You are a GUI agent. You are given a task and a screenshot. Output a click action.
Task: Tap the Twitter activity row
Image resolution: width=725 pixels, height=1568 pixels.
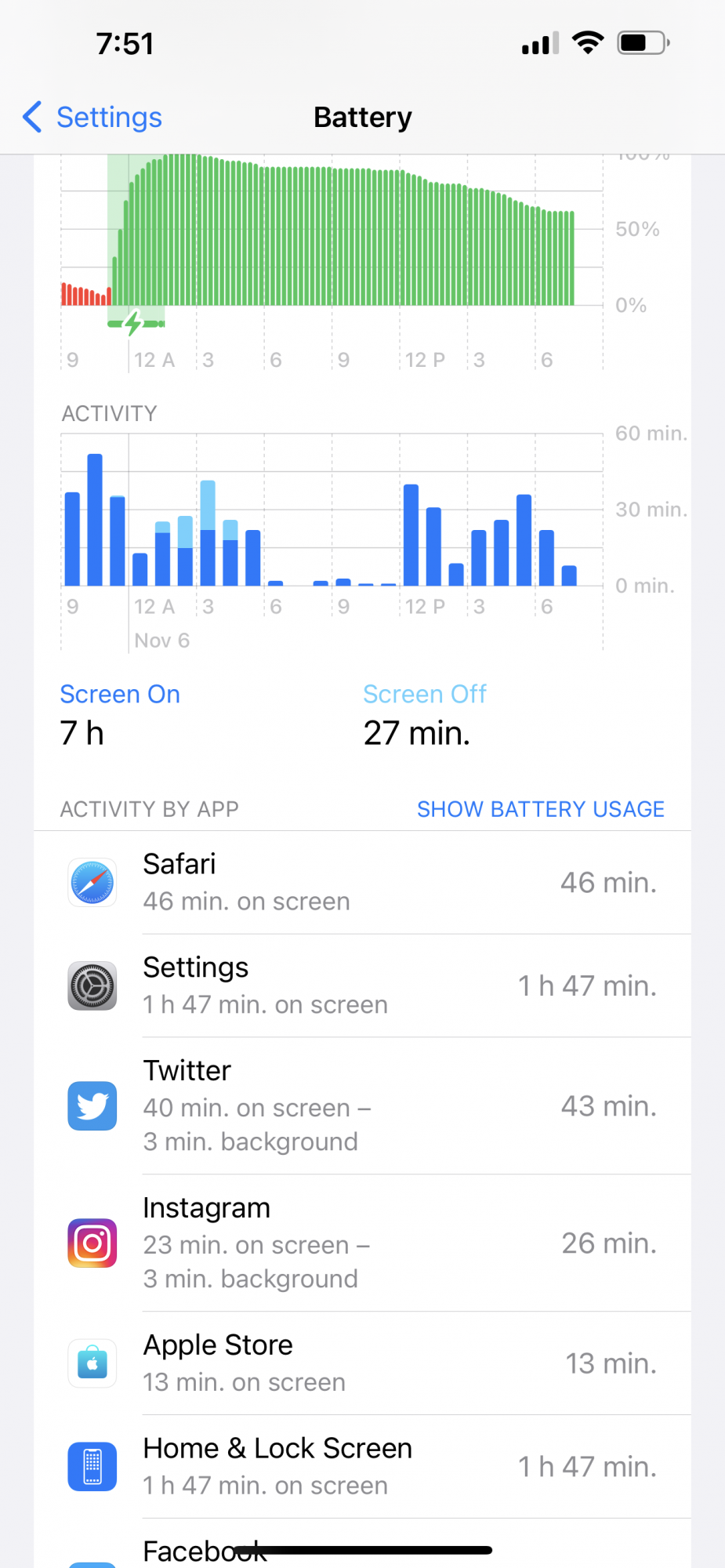pos(362,1105)
